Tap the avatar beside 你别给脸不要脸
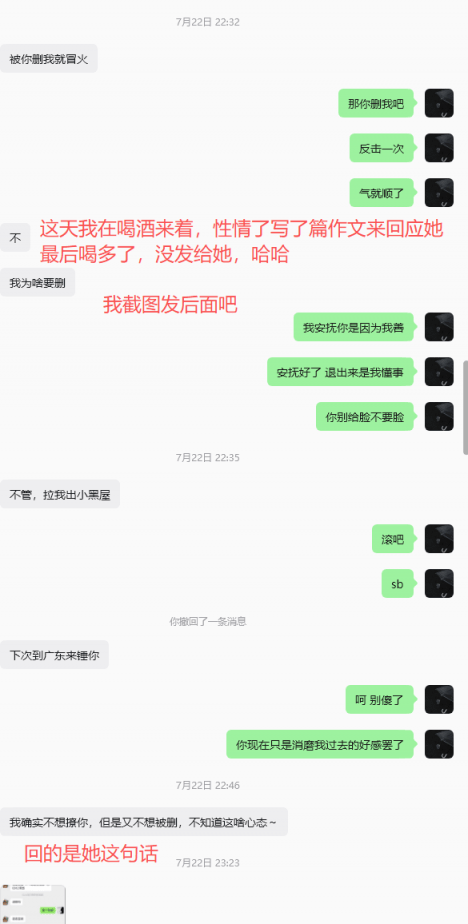This screenshot has width=468, height=924. [439, 417]
